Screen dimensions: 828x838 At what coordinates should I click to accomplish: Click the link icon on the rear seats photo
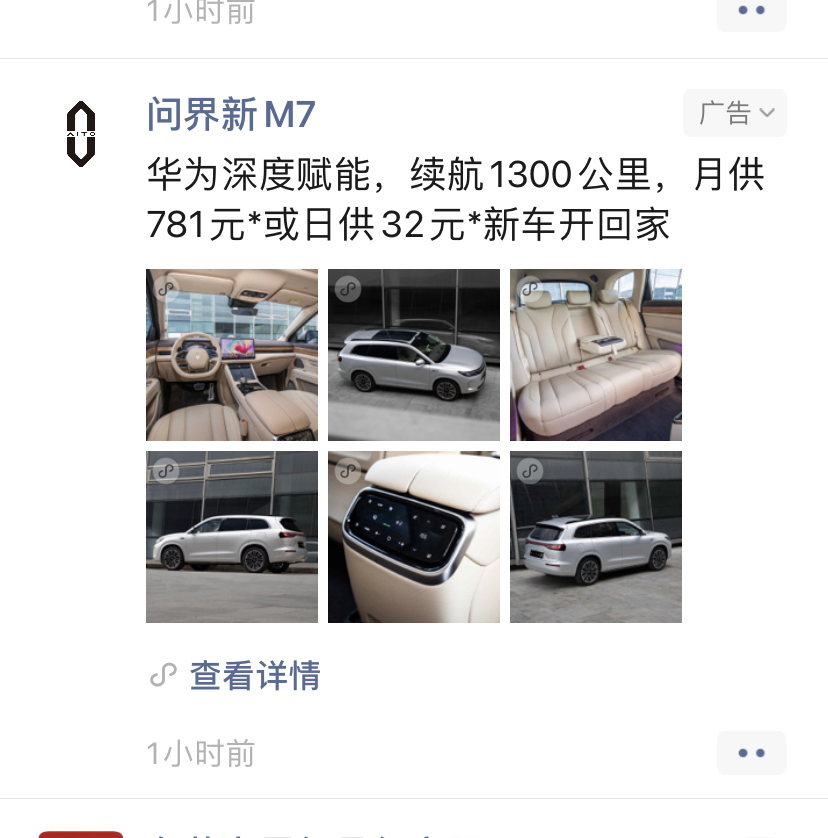click(529, 288)
